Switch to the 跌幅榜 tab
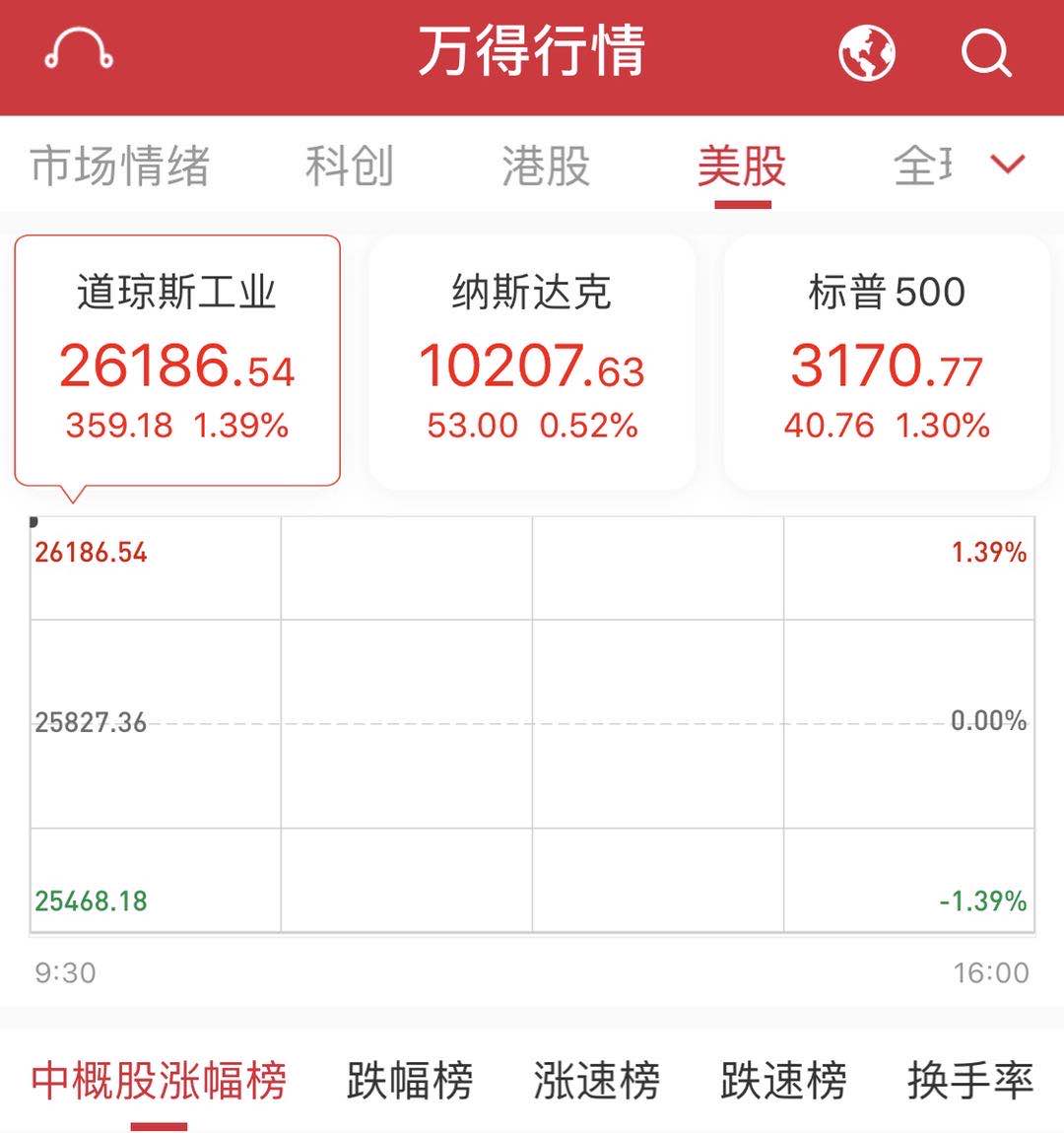The image size is (1064, 1133). click(409, 1079)
